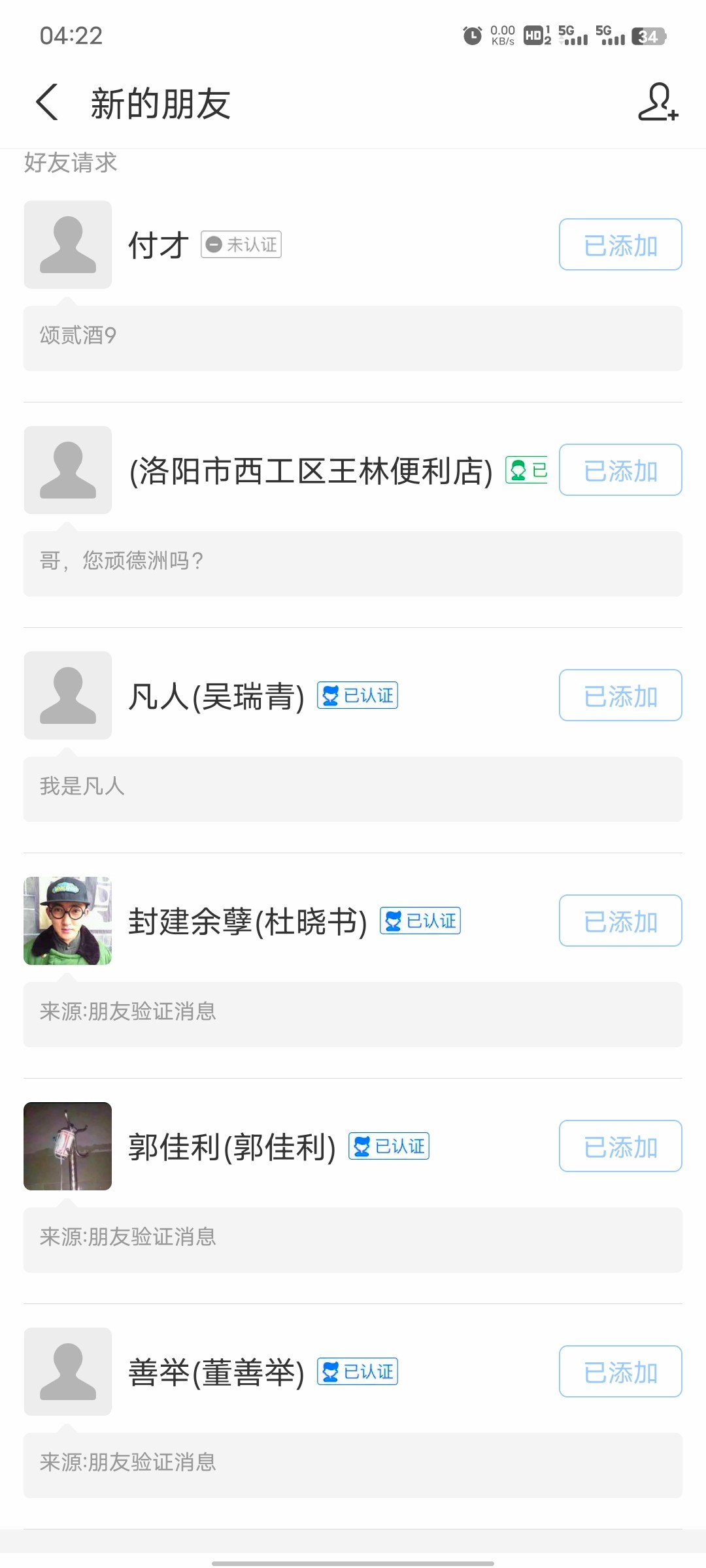706x1568 pixels.
Task: Open 郭佳利(郭佳利) avatar photo
Action: (68, 1147)
